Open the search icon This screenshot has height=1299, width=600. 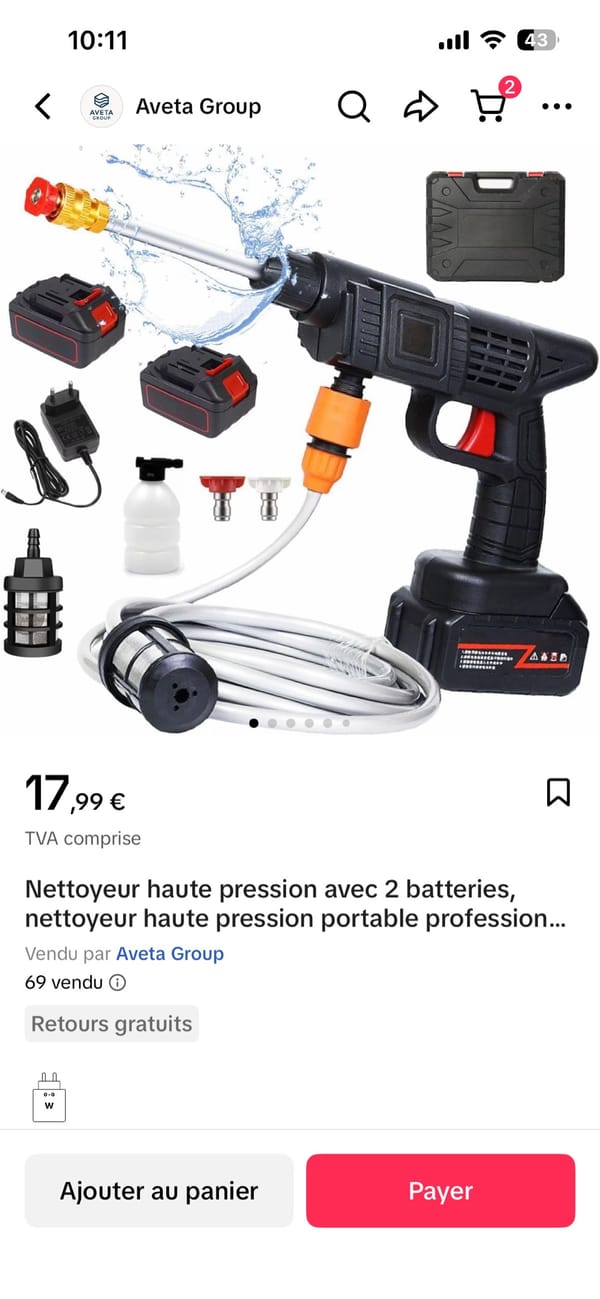pos(353,106)
